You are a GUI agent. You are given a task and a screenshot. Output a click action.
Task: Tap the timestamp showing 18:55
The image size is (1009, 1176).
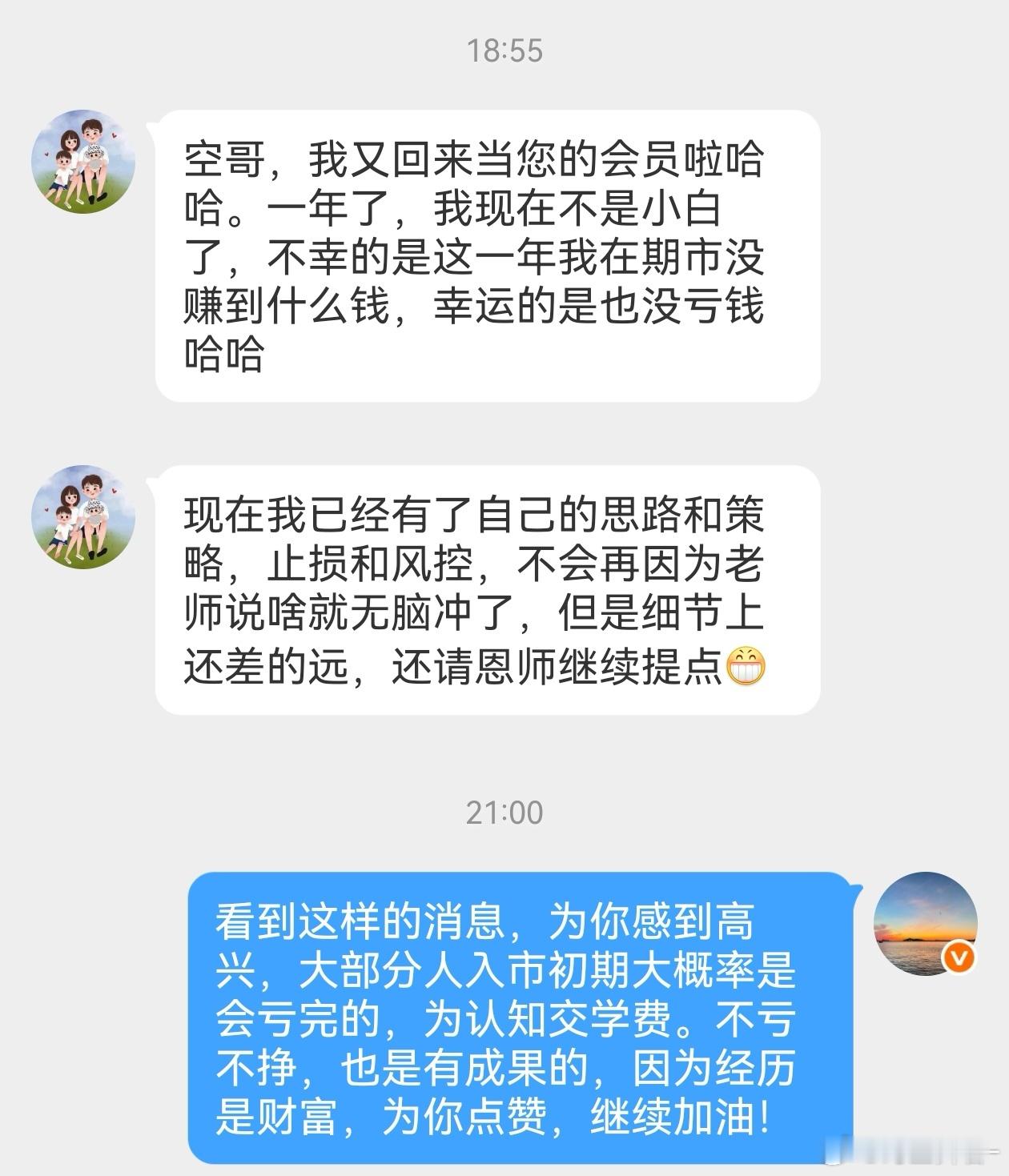coord(504,50)
